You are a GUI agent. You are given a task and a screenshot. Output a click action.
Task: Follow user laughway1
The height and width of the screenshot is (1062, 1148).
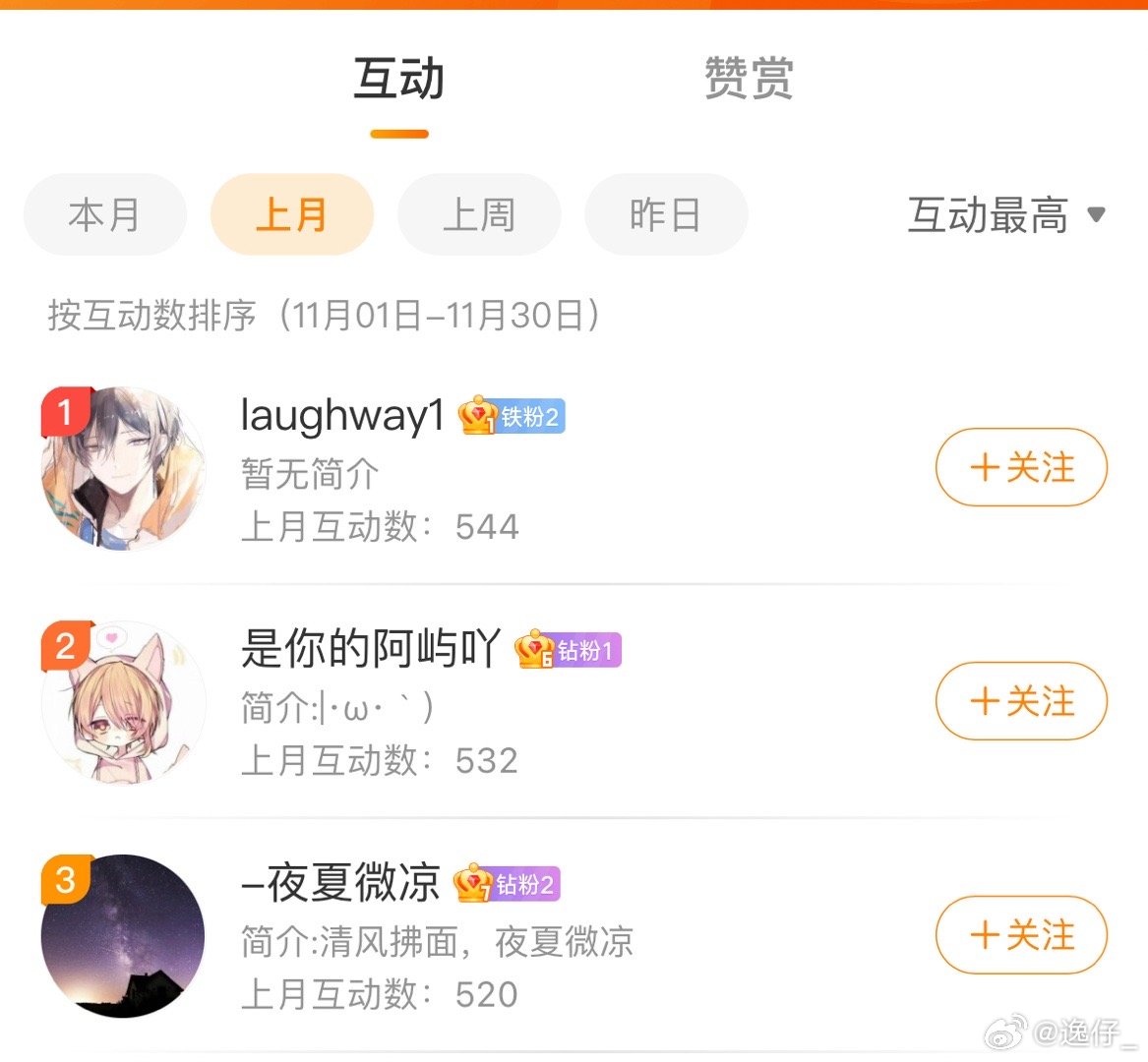[1021, 467]
